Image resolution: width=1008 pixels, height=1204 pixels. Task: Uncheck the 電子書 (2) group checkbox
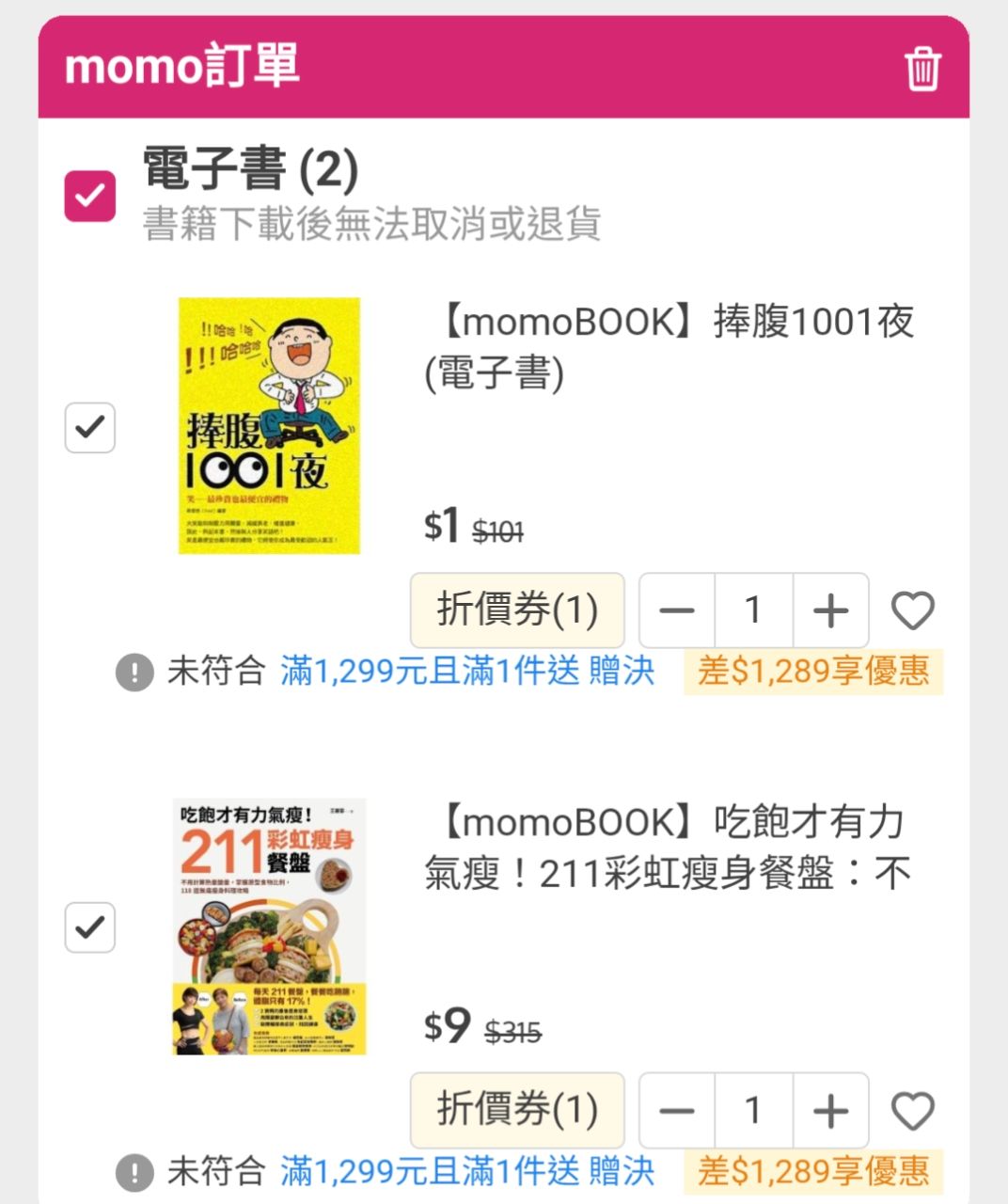[90, 196]
